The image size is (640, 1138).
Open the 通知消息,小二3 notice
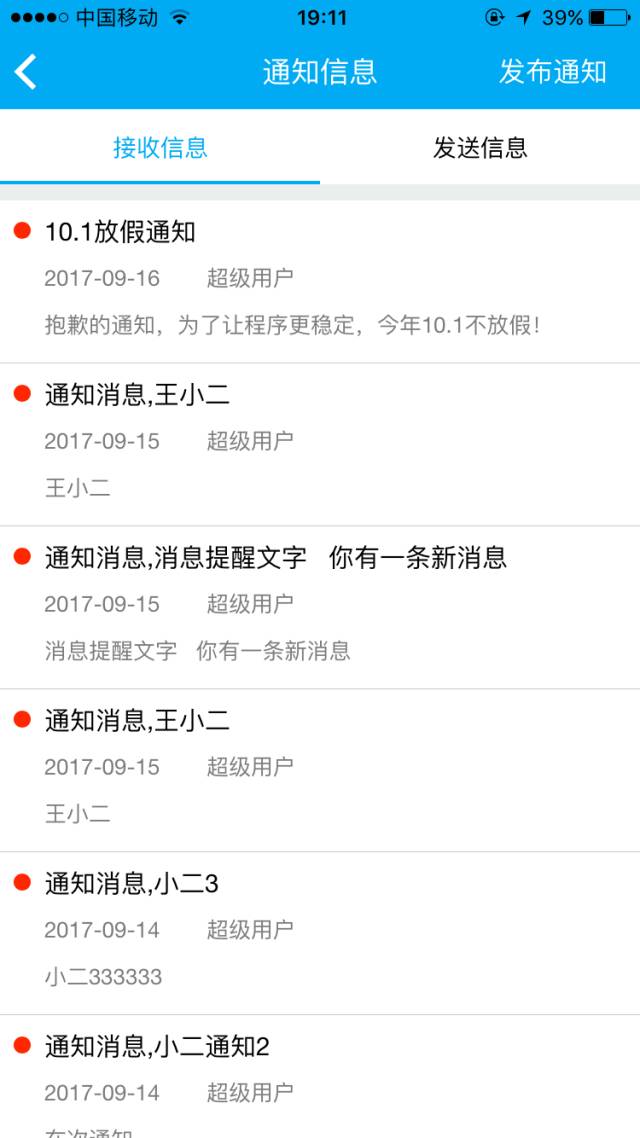(x=320, y=932)
